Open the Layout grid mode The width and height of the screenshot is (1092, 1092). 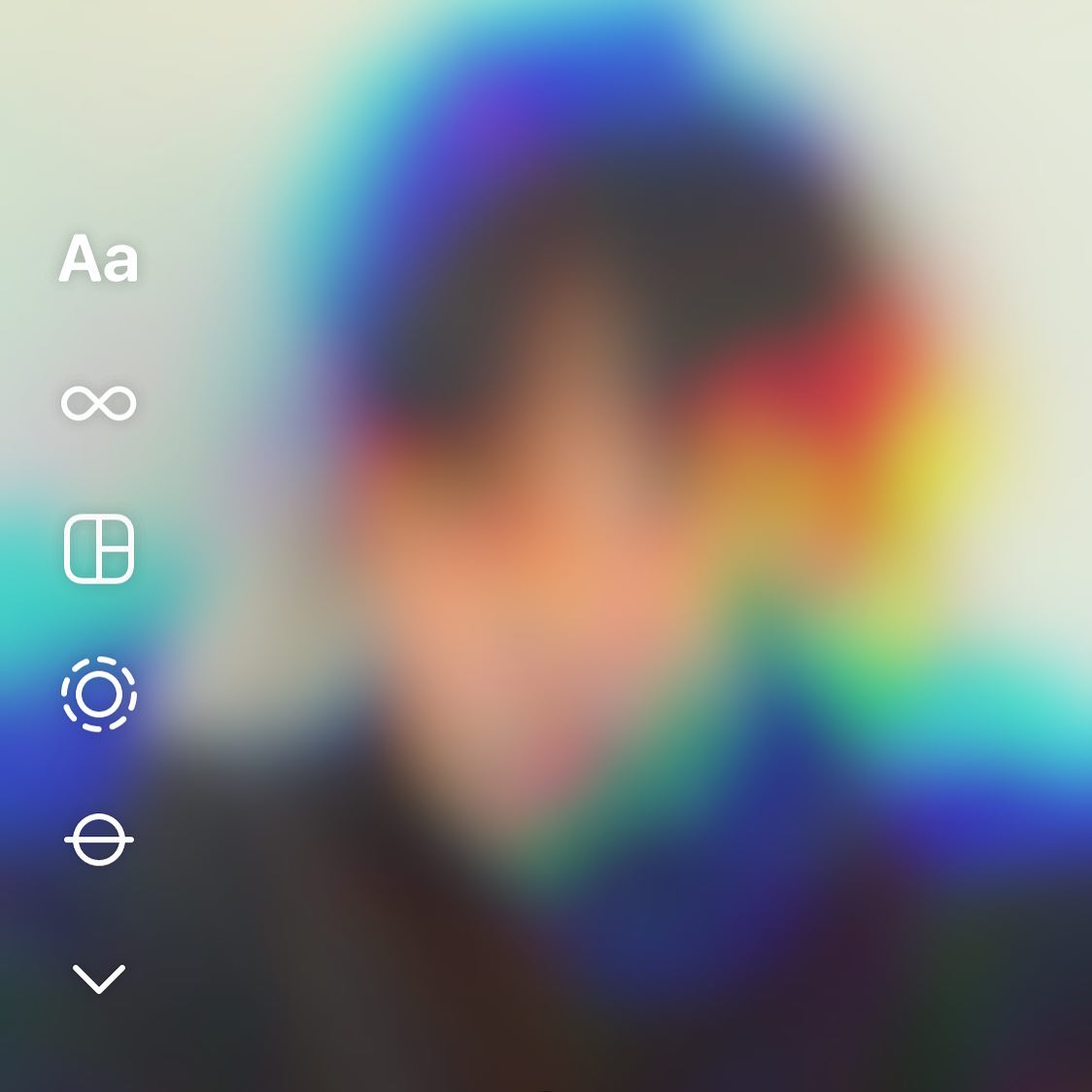[x=98, y=549]
